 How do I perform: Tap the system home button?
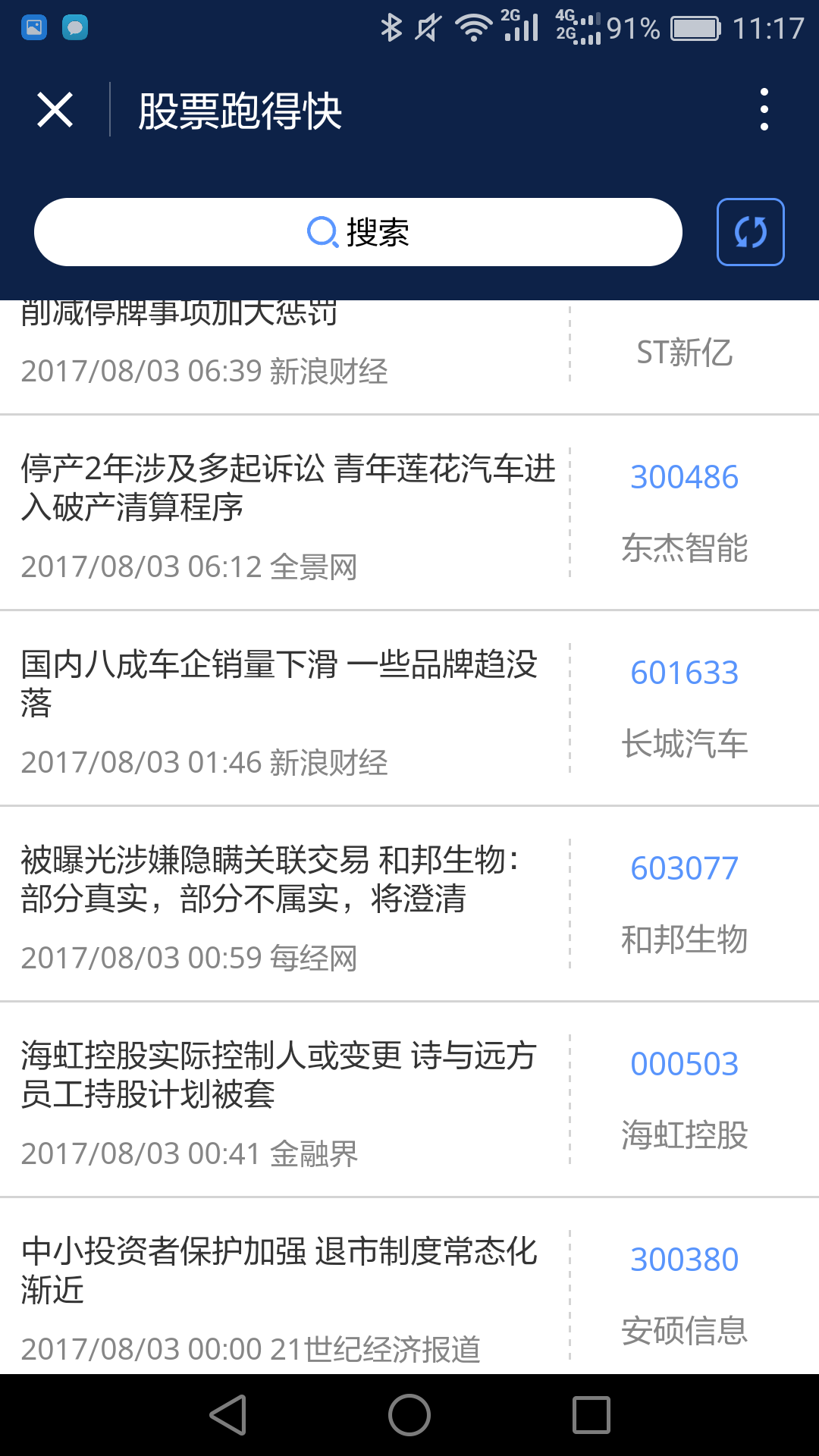(x=409, y=1415)
